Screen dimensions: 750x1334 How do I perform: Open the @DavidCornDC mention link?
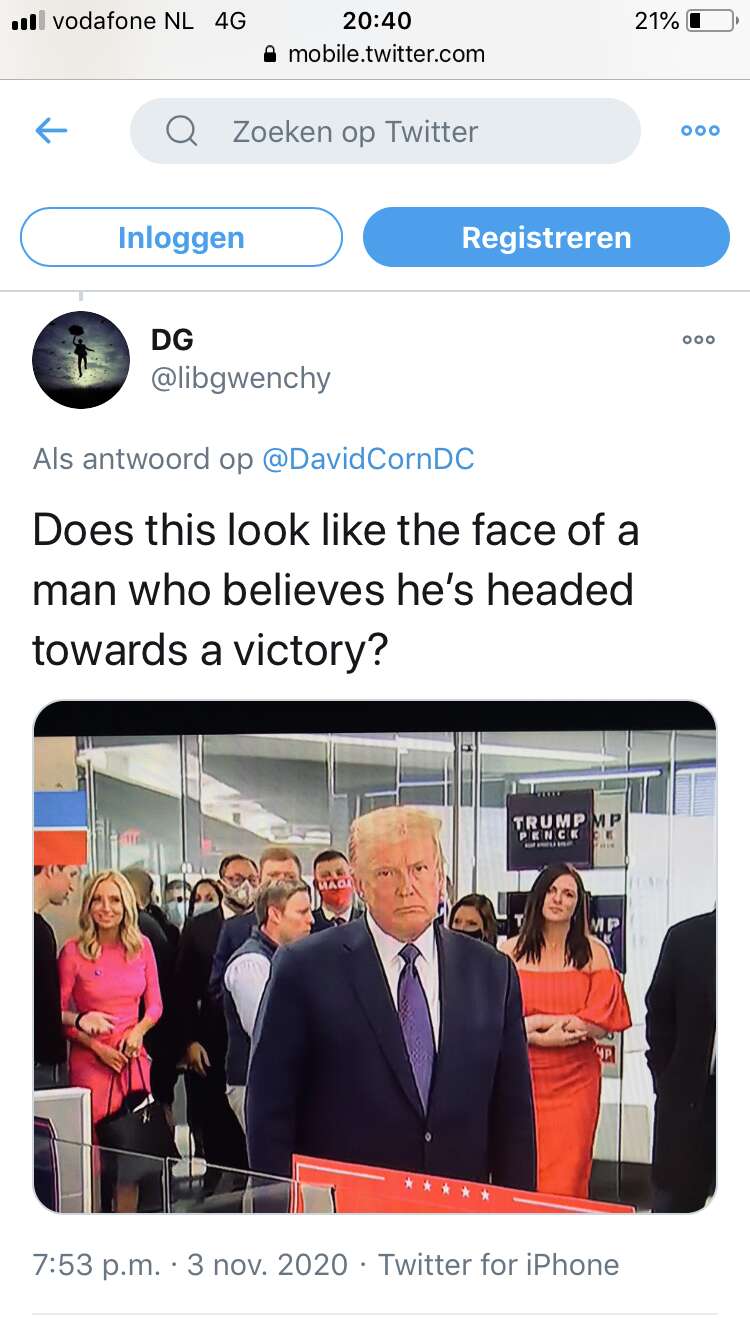click(367, 459)
